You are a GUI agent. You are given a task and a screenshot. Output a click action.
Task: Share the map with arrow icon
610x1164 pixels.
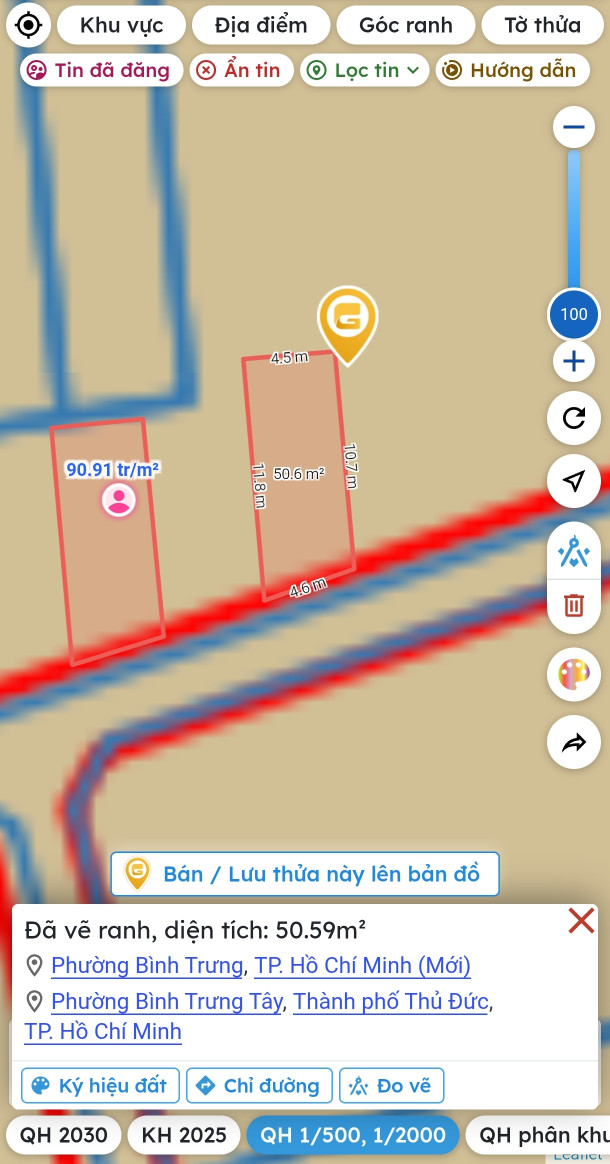coord(574,742)
